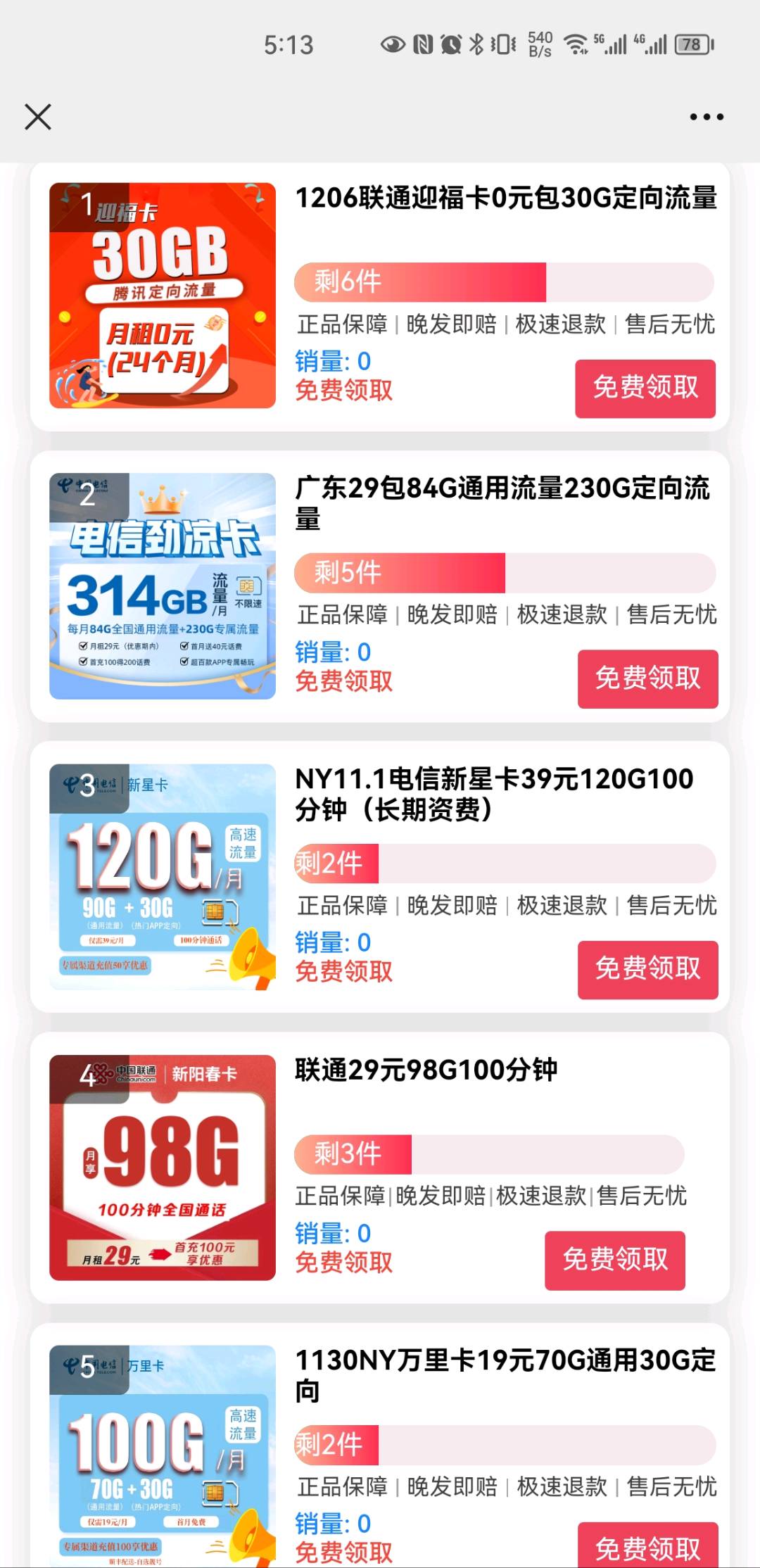
Task: Claim the 联通29元98G100分钟 card
Action: click(x=614, y=1260)
